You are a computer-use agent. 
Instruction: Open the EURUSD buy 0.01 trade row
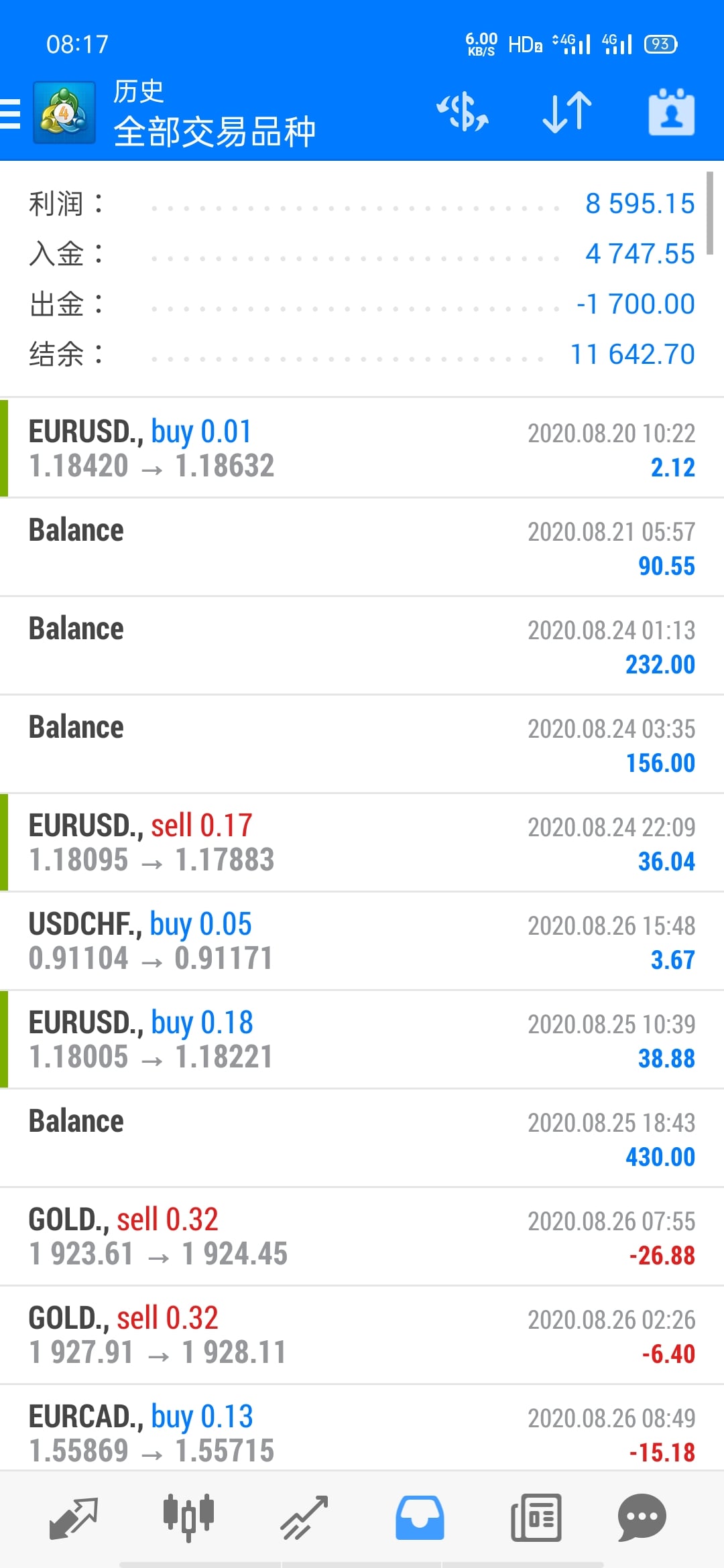pyautogui.click(x=362, y=448)
